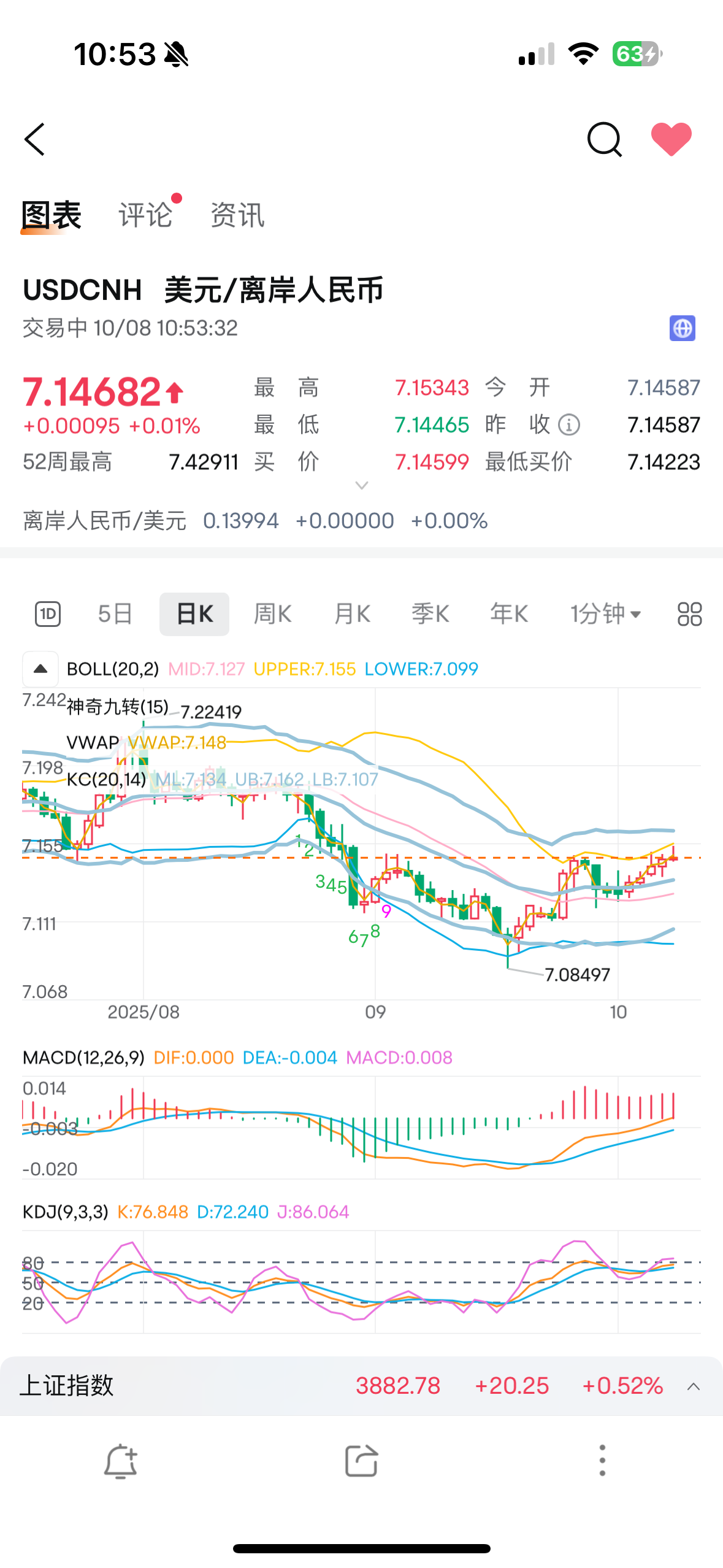This screenshot has height=1568, width=723.
Task: Switch chart to 月K view
Action: pyautogui.click(x=352, y=614)
